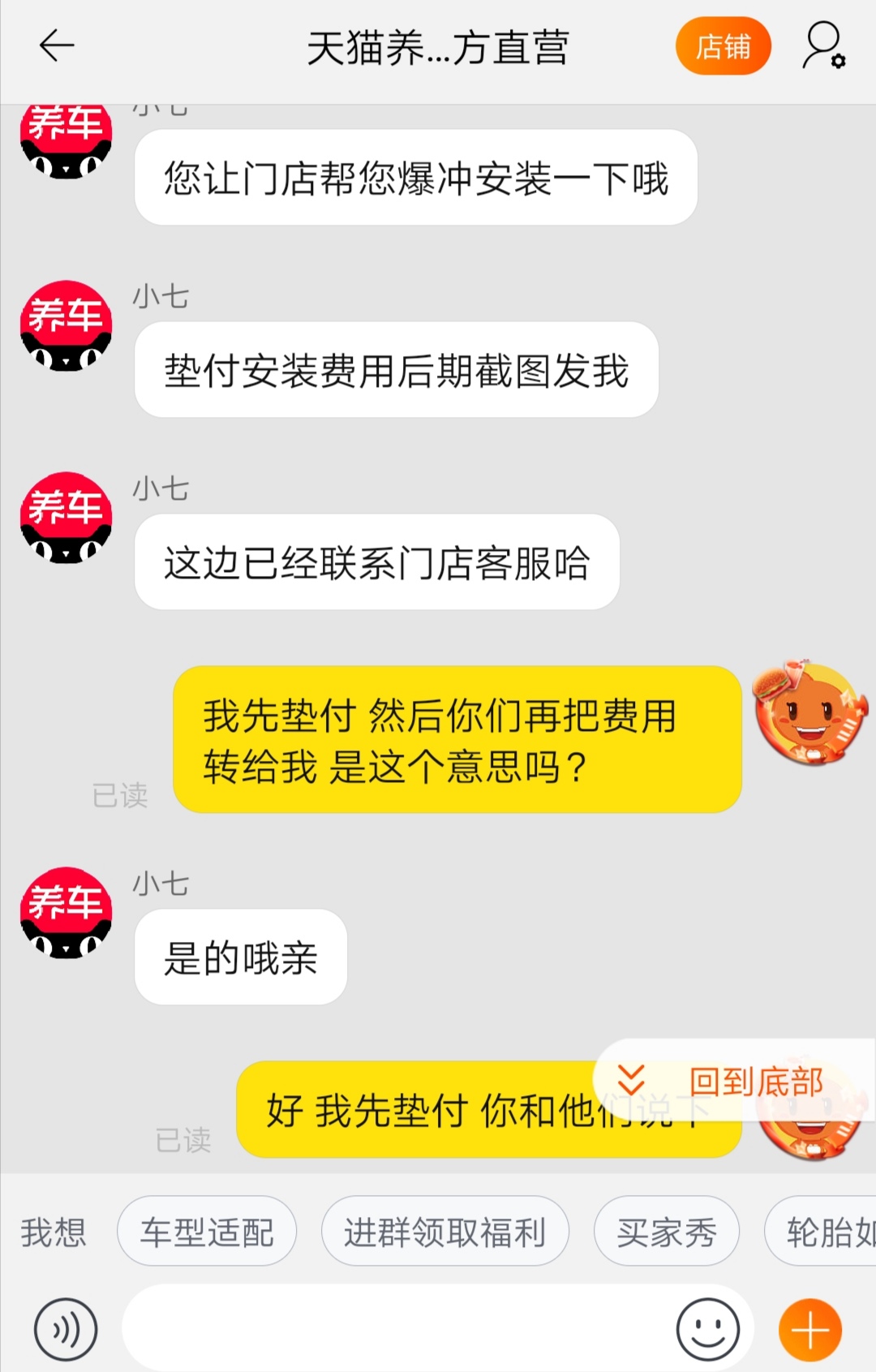
Task: Tap the 养车 seller avatar beside 是的哦亲
Action: [x=67, y=910]
